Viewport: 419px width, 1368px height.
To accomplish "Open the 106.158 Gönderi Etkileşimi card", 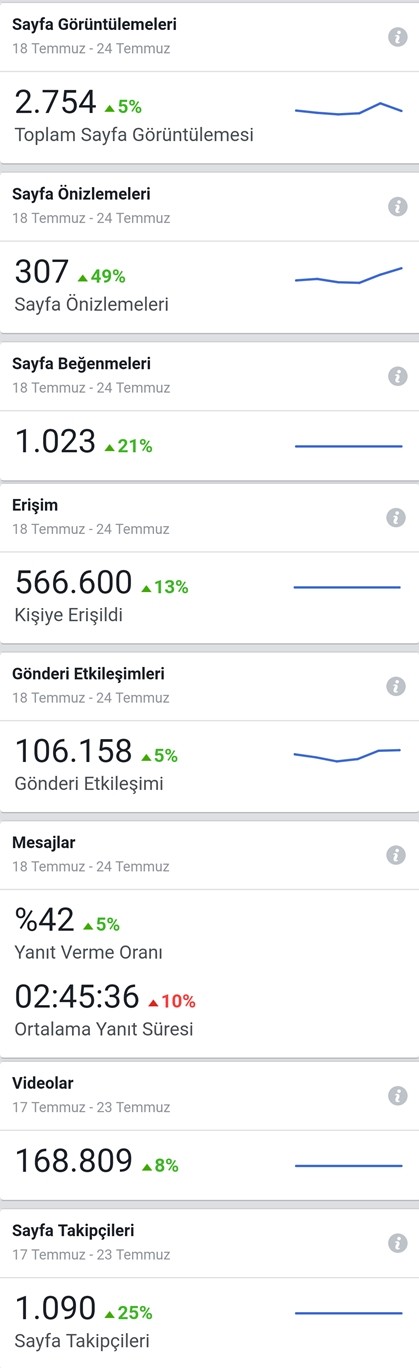I will pos(209,766).
